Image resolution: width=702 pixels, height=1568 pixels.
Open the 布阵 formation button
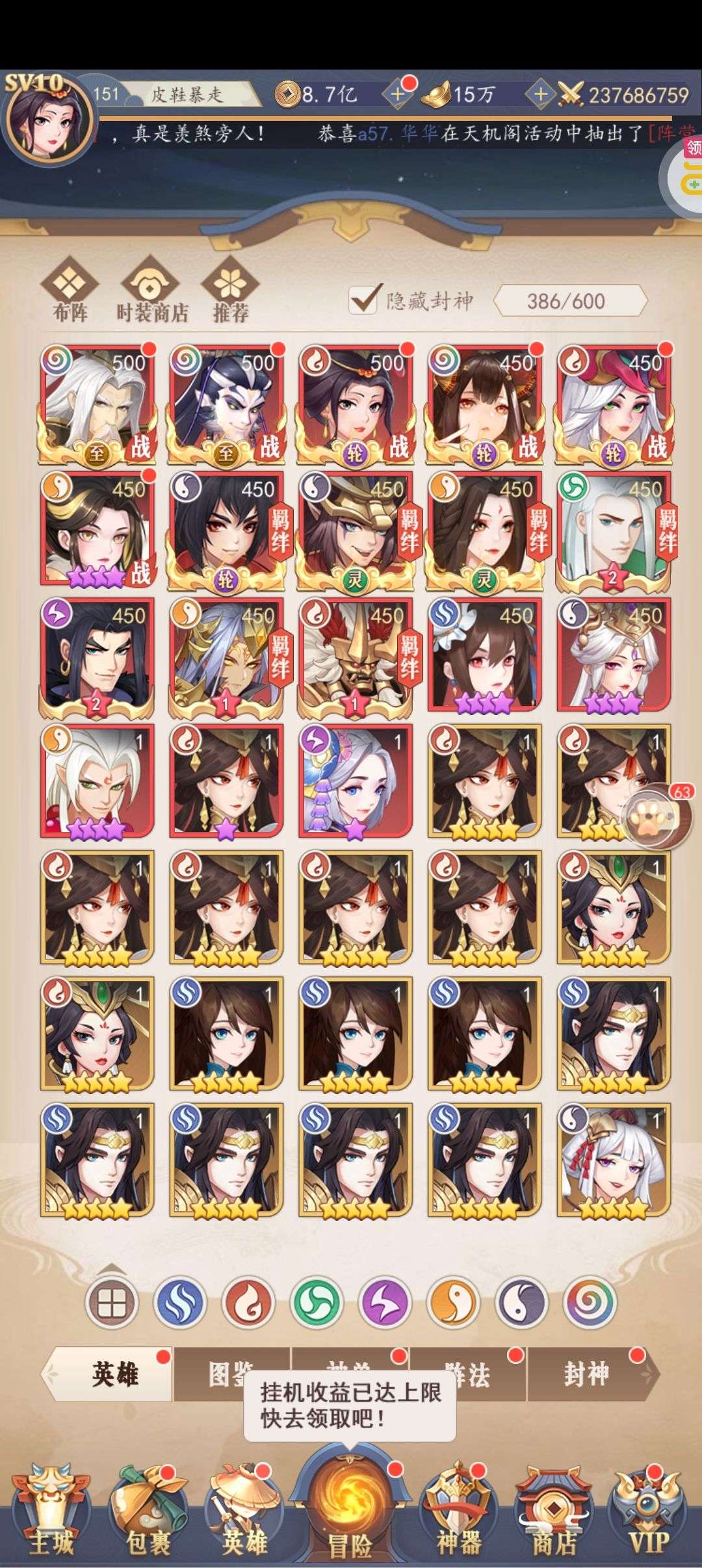tap(70, 290)
